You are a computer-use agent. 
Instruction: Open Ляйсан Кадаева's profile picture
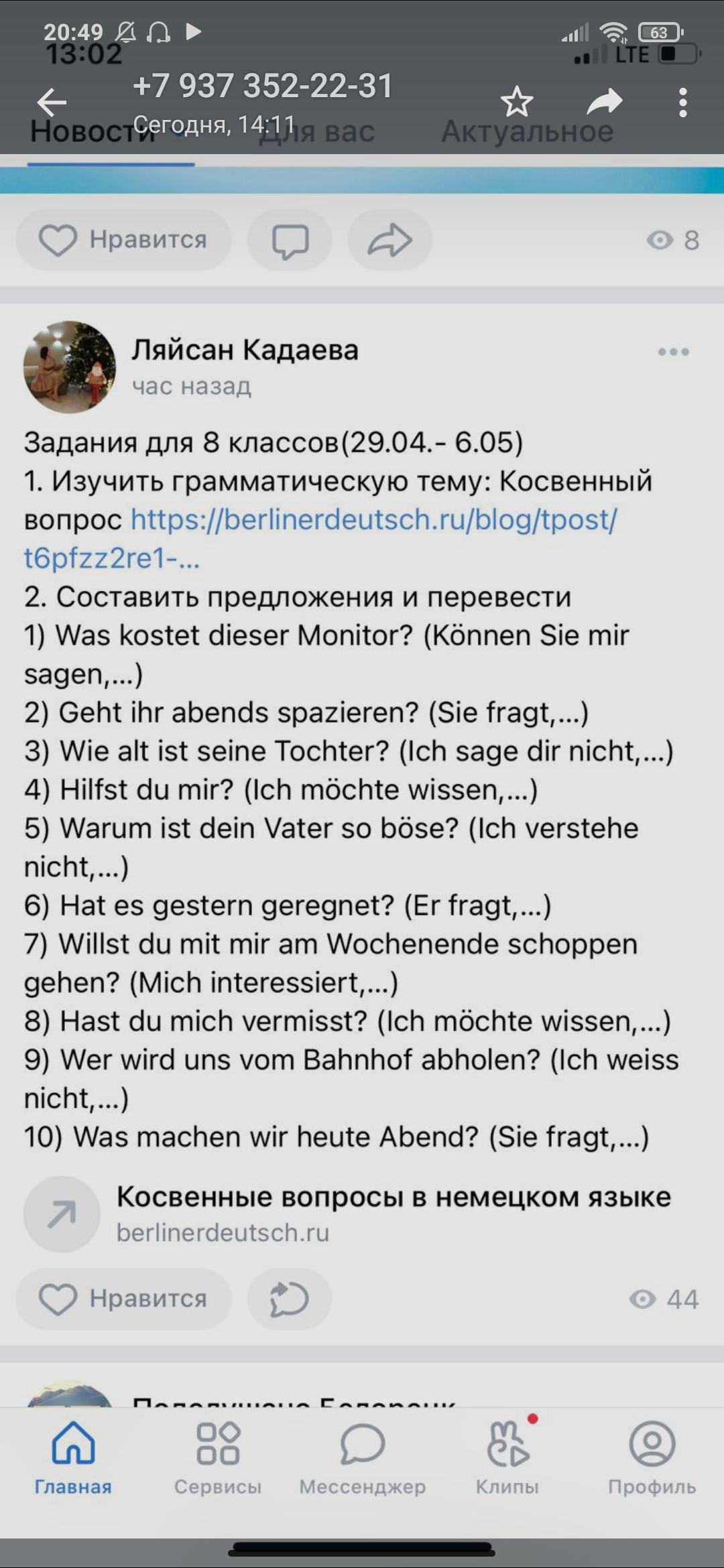[x=70, y=367]
